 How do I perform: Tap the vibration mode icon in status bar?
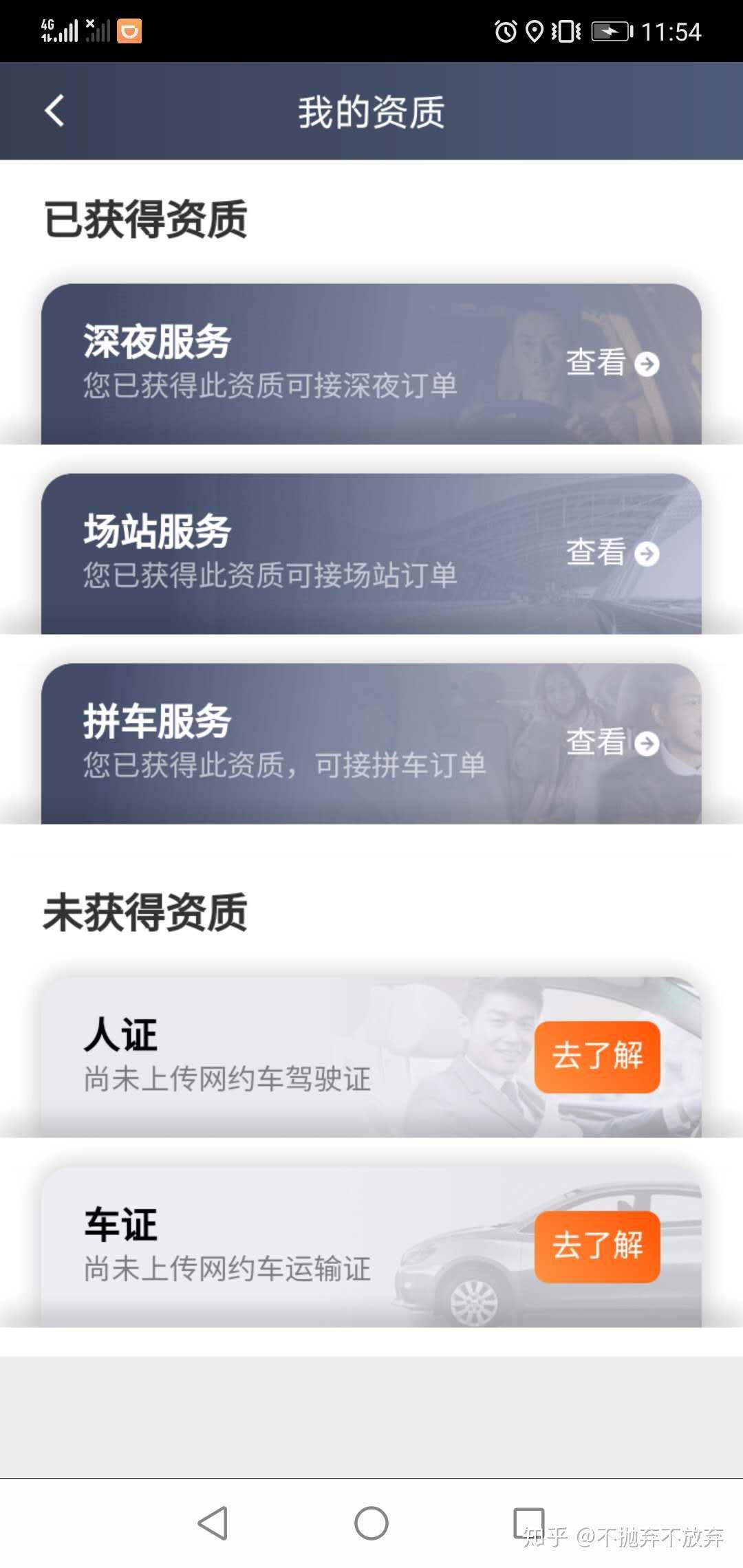click(566, 30)
